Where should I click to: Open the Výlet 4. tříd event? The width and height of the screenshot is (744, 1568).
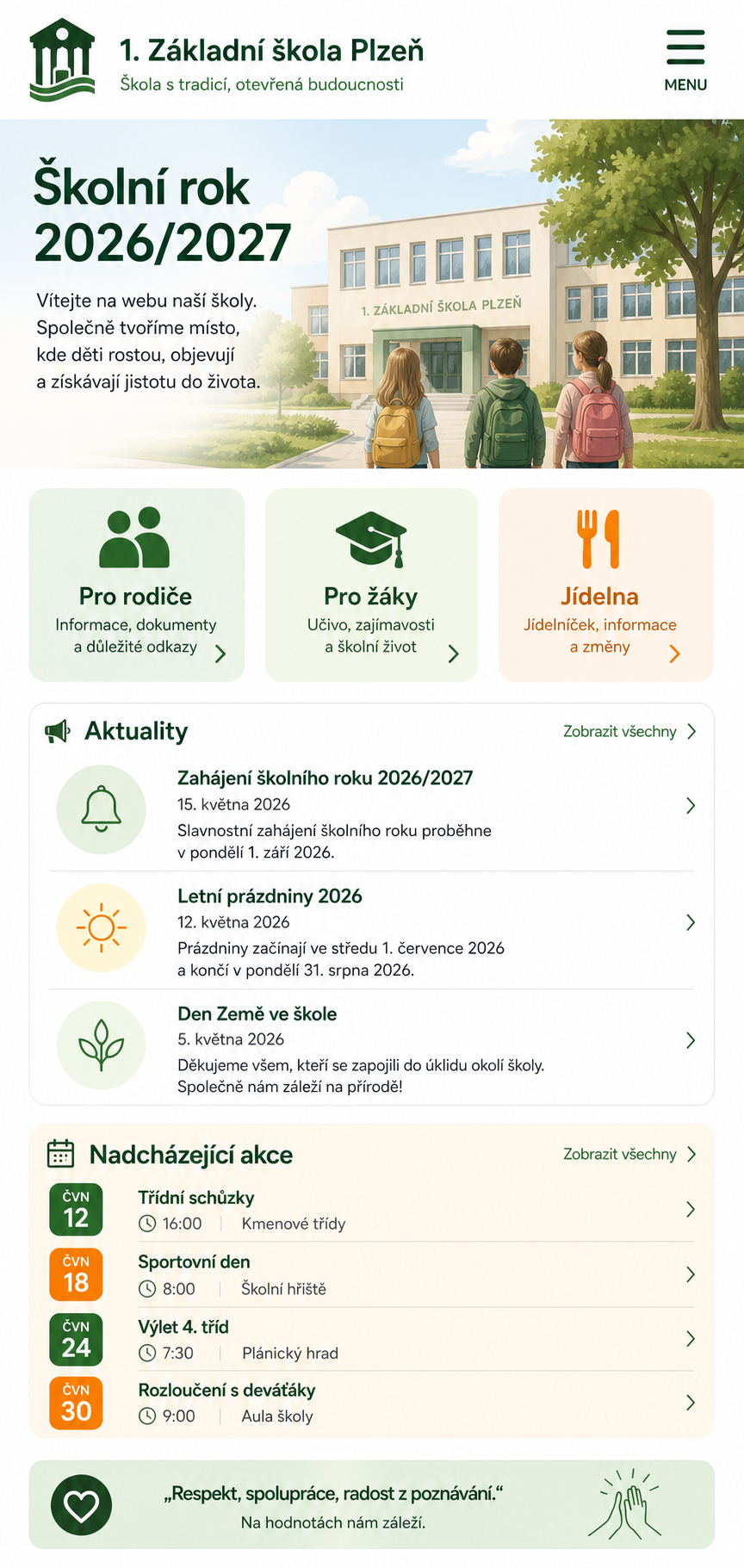(x=372, y=1339)
